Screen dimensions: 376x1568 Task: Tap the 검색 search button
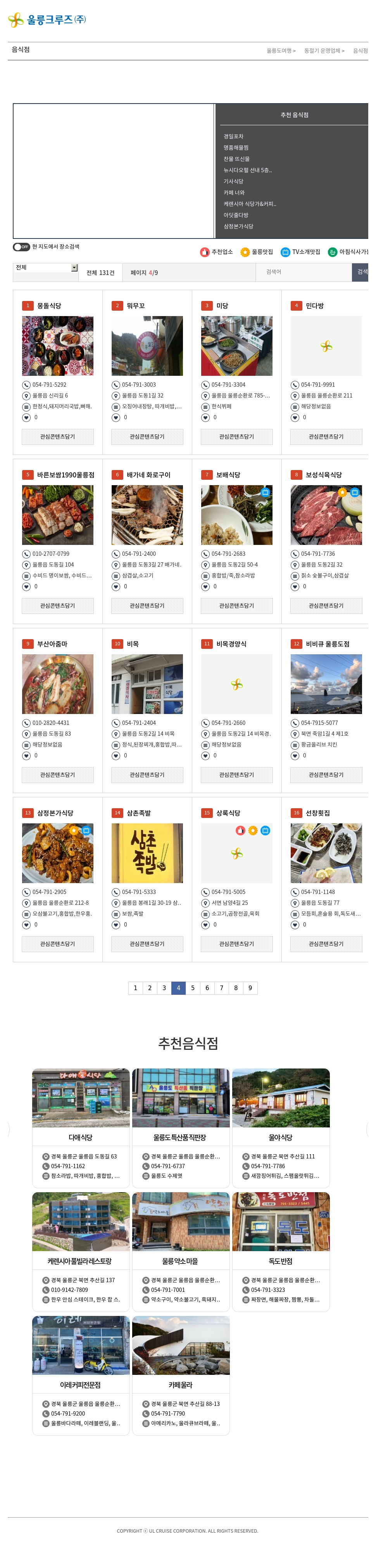361,272
